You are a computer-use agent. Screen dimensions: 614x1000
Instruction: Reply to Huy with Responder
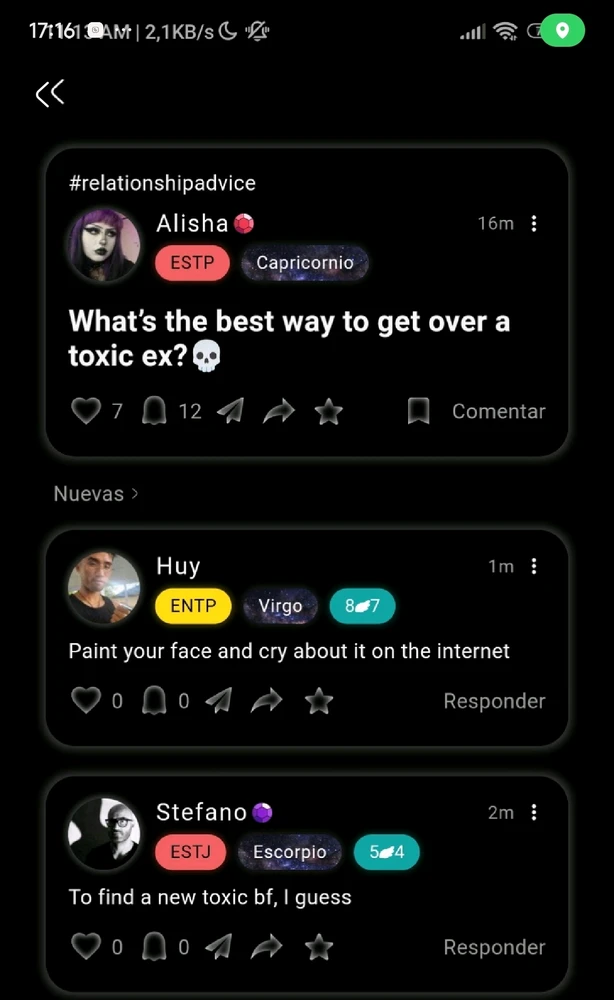click(x=494, y=701)
